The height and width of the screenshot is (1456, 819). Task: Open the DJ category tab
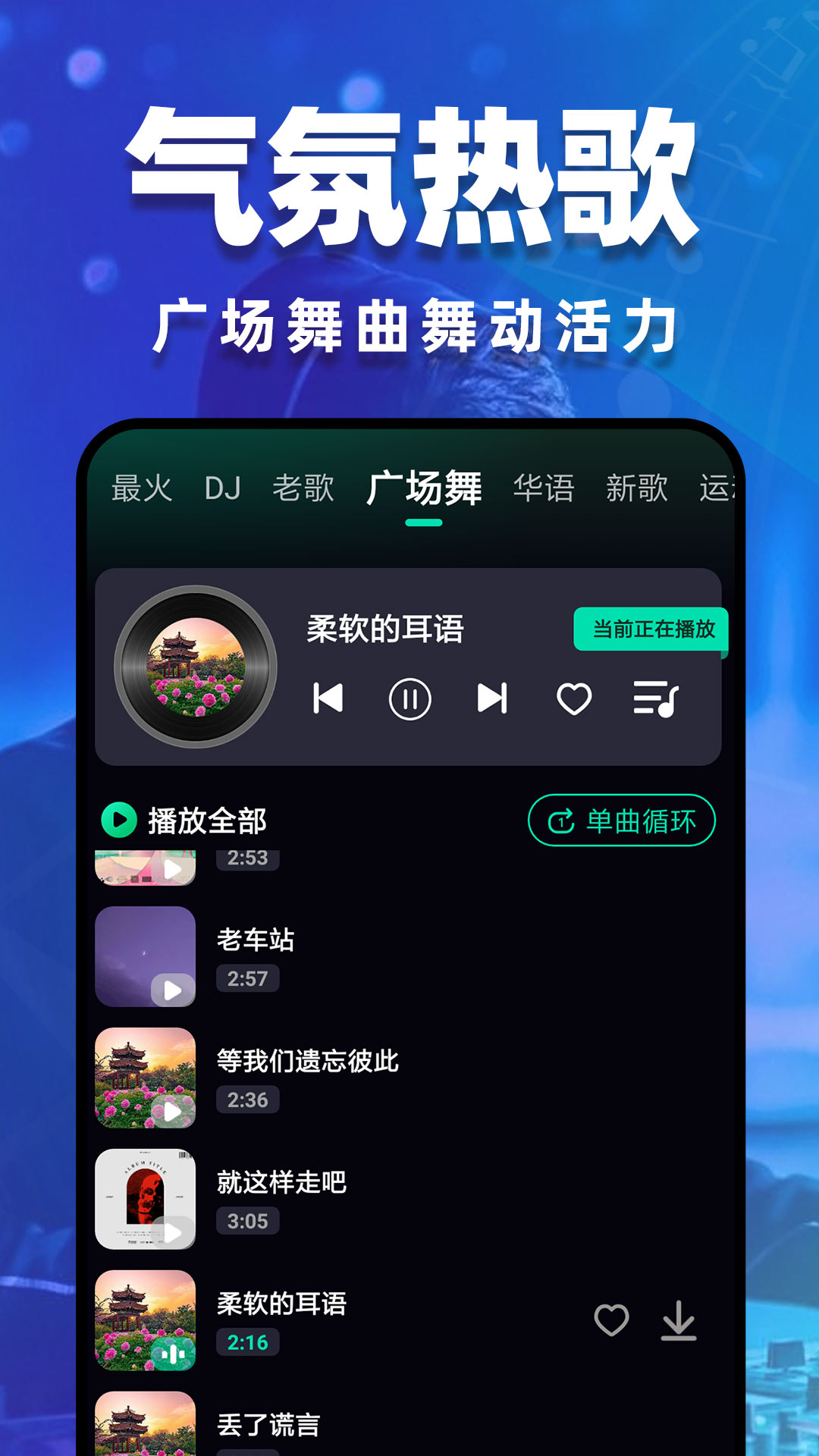click(x=221, y=489)
